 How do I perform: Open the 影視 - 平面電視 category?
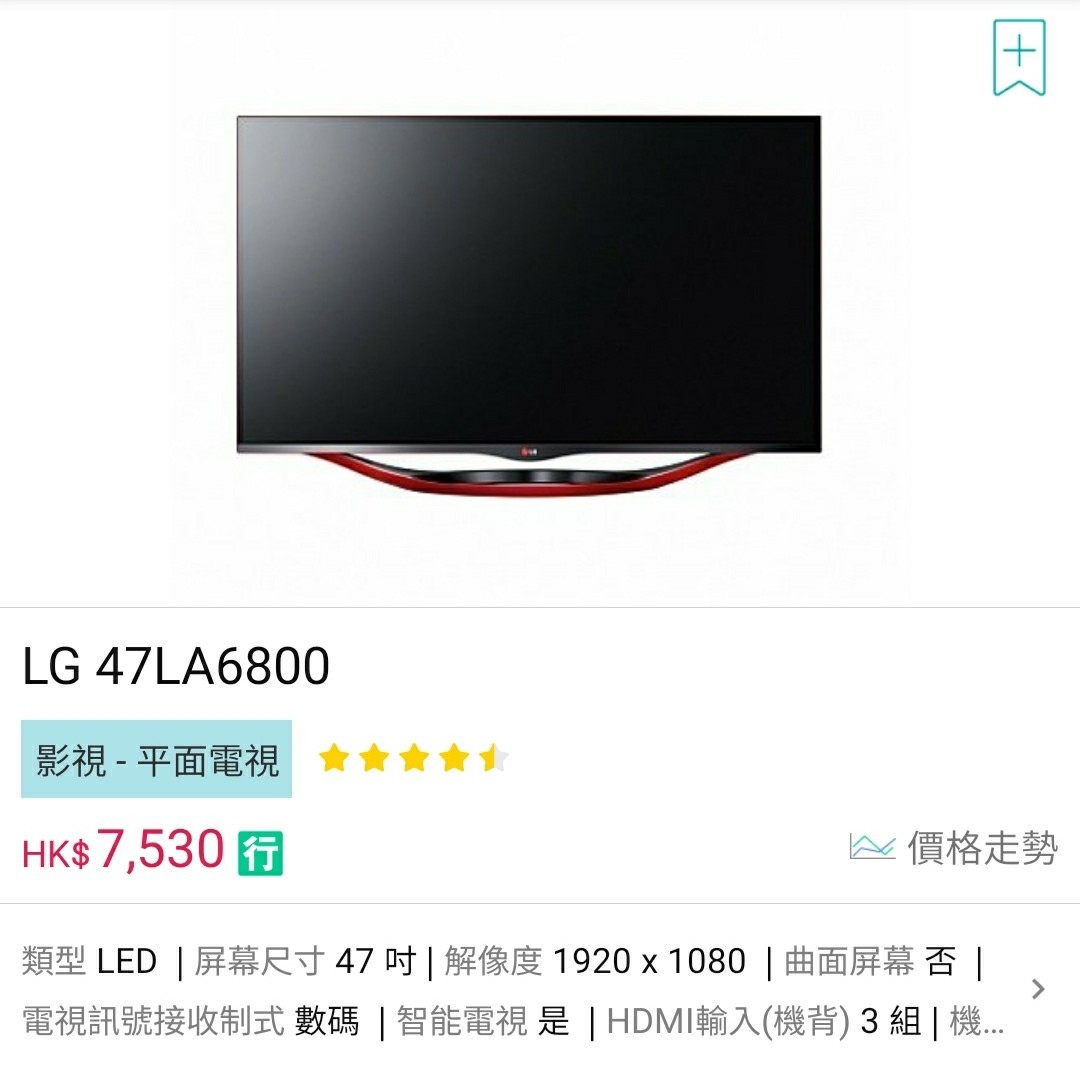point(157,759)
